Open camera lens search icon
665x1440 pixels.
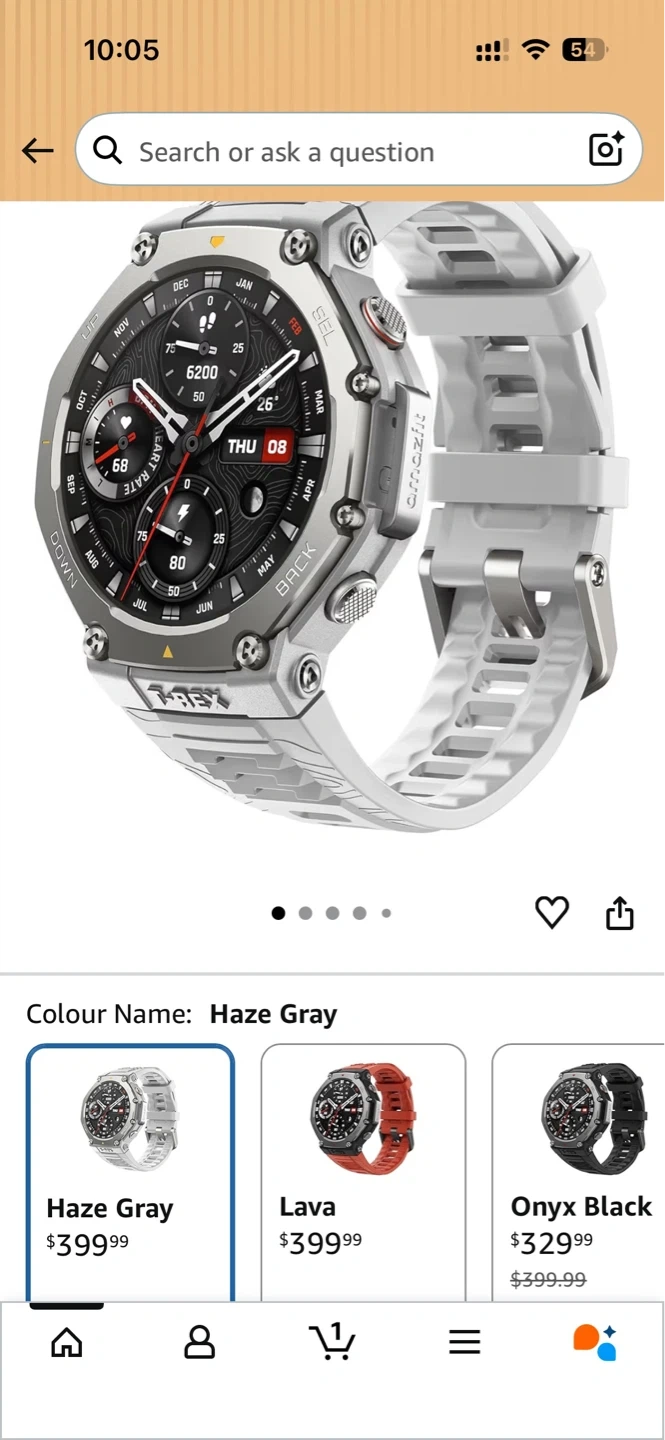click(606, 150)
